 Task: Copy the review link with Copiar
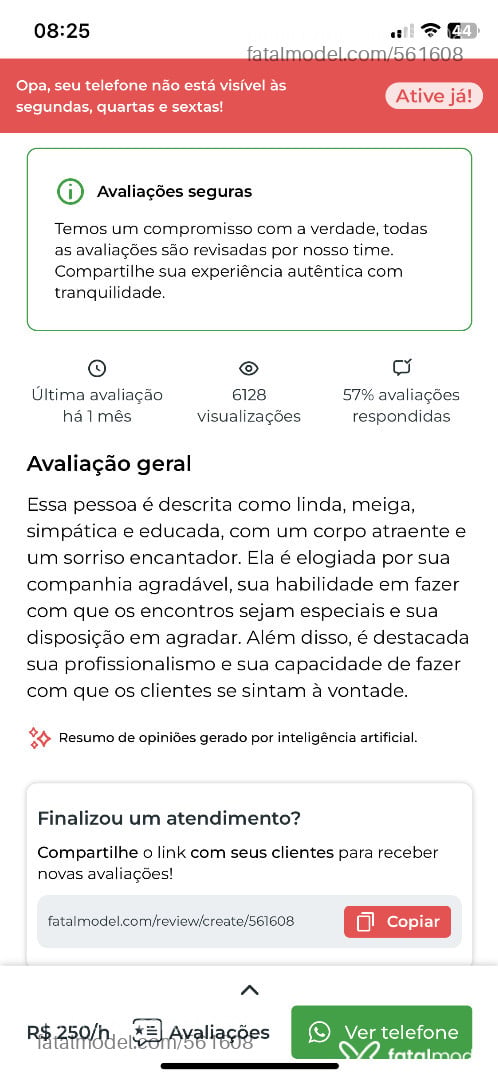click(397, 922)
